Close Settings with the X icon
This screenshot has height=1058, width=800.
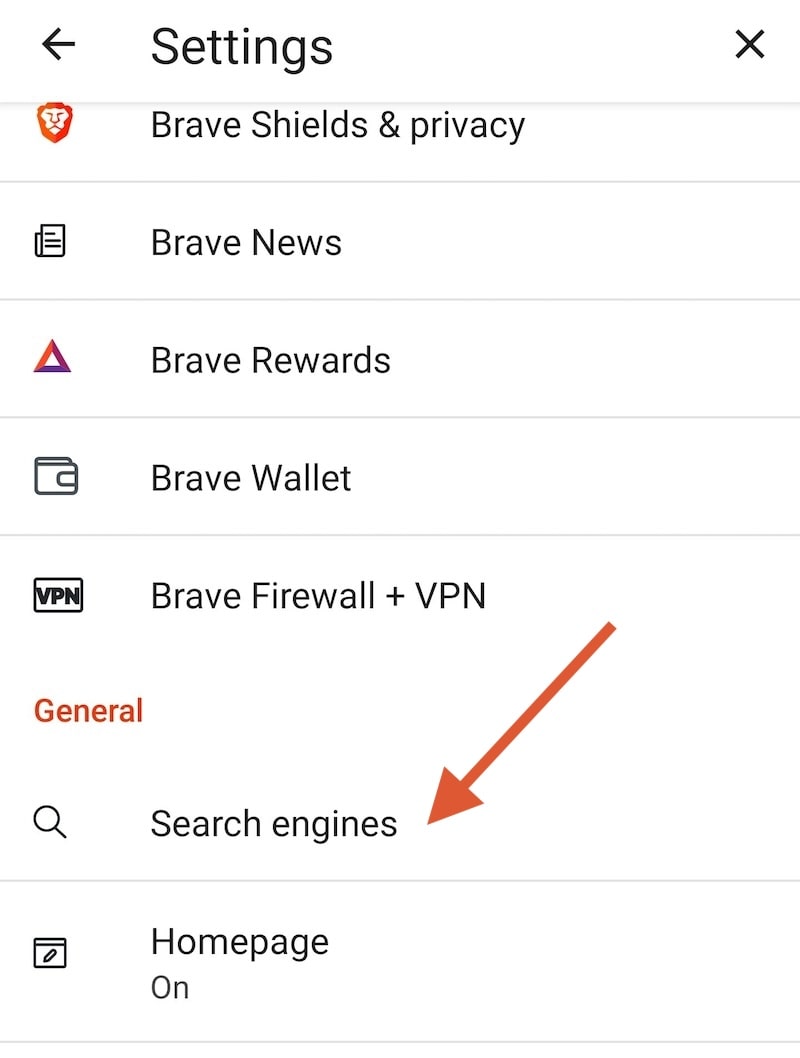pyautogui.click(x=749, y=44)
